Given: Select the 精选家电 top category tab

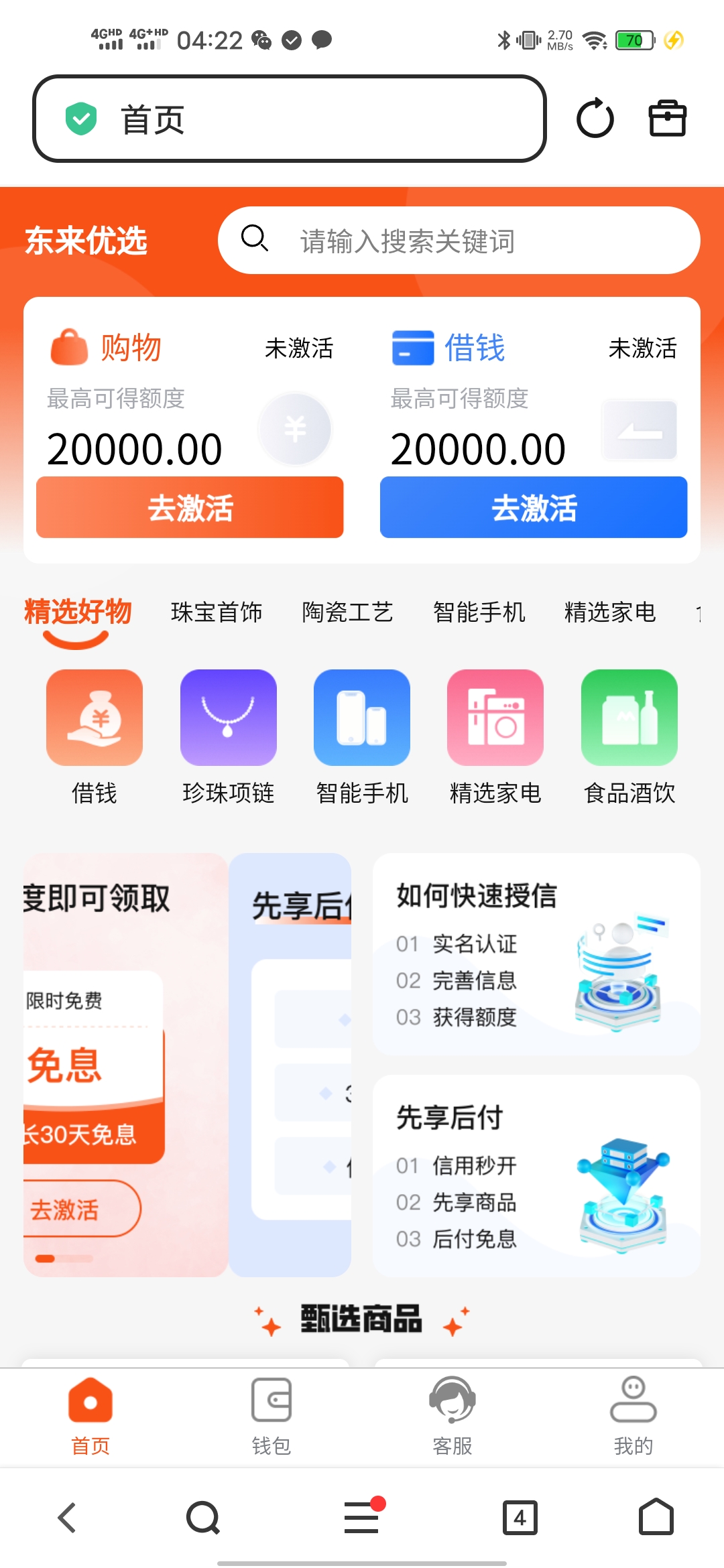Looking at the screenshot, I should click(609, 612).
